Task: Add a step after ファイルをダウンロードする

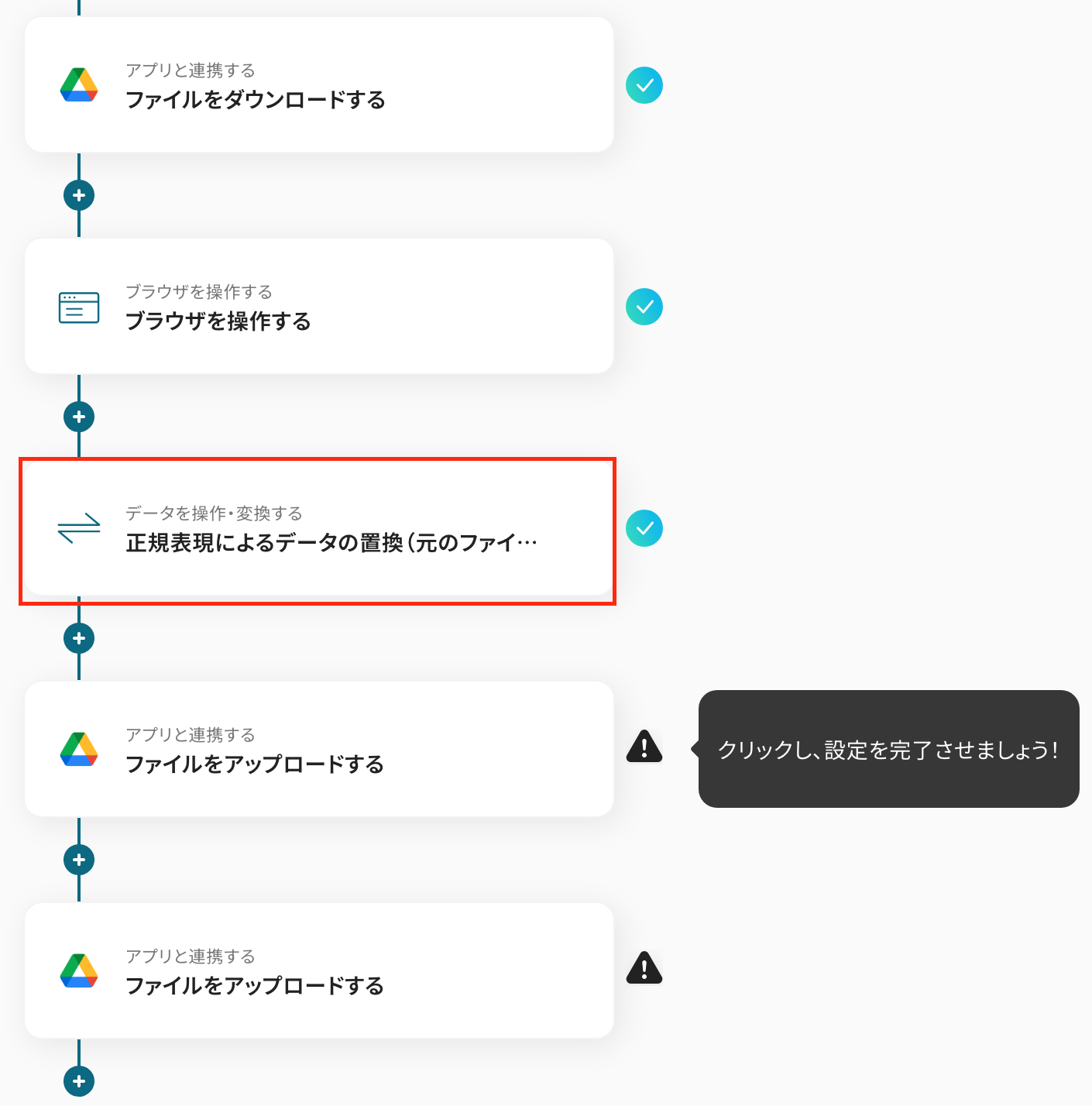Action: pyautogui.click(x=79, y=195)
